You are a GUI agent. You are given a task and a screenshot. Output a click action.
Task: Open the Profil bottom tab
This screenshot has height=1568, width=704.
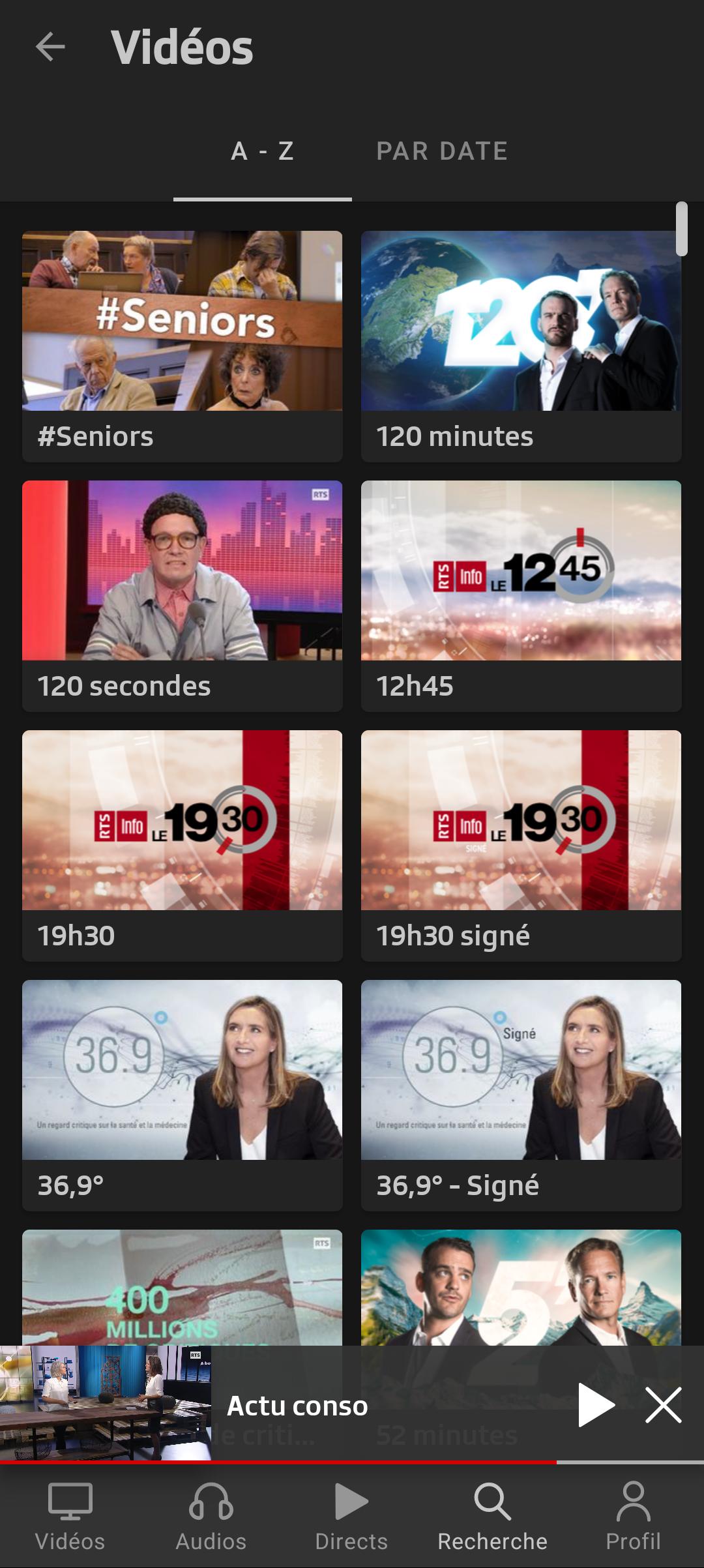(633, 1516)
